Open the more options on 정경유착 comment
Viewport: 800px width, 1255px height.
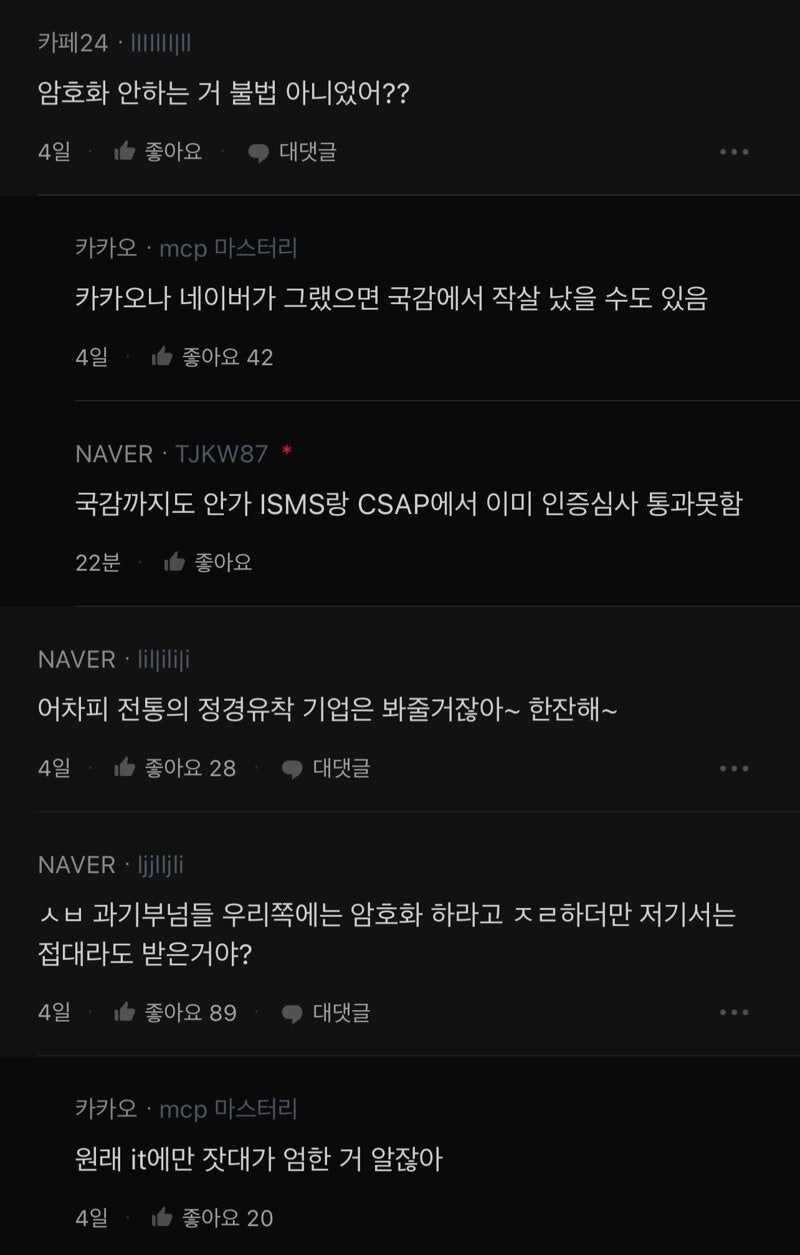coord(733,768)
